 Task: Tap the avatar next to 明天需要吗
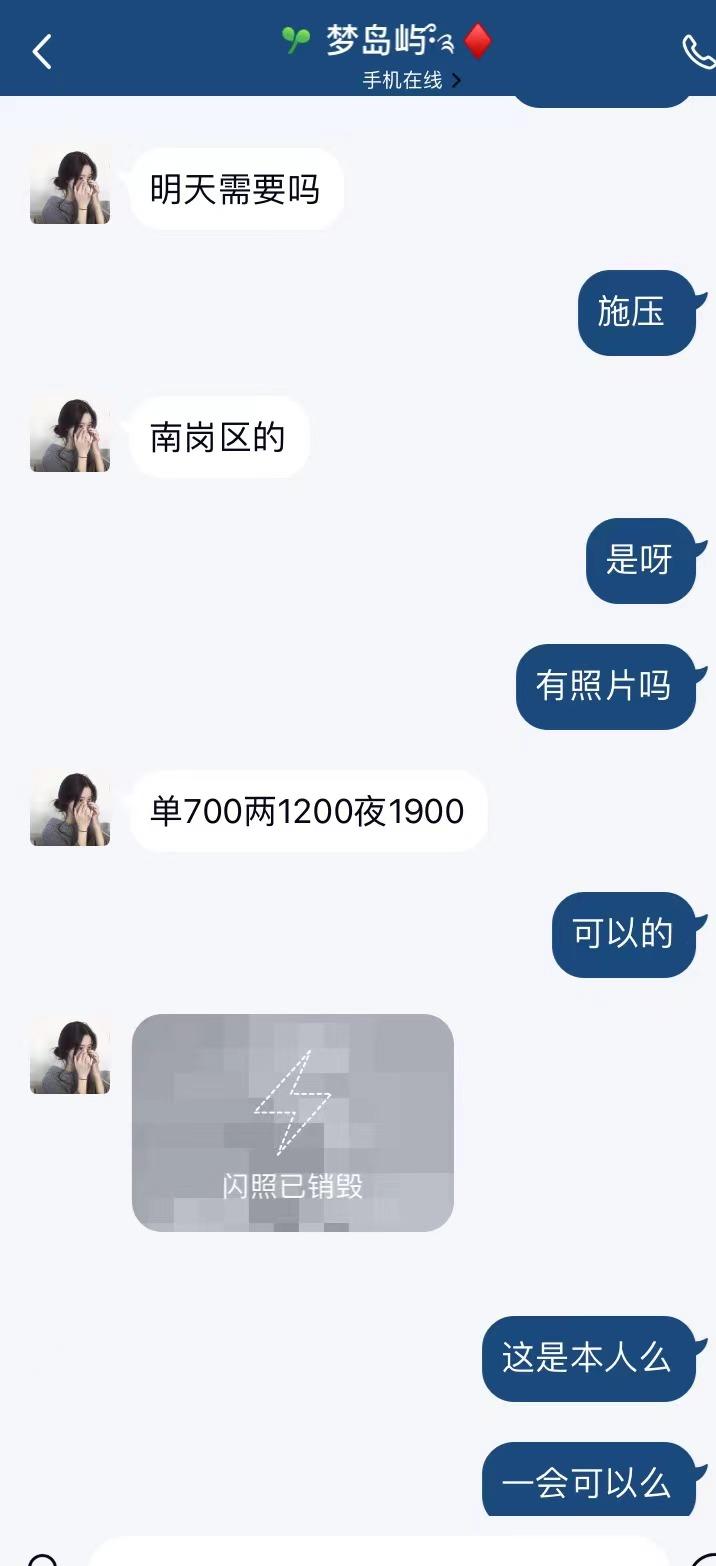point(70,185)
